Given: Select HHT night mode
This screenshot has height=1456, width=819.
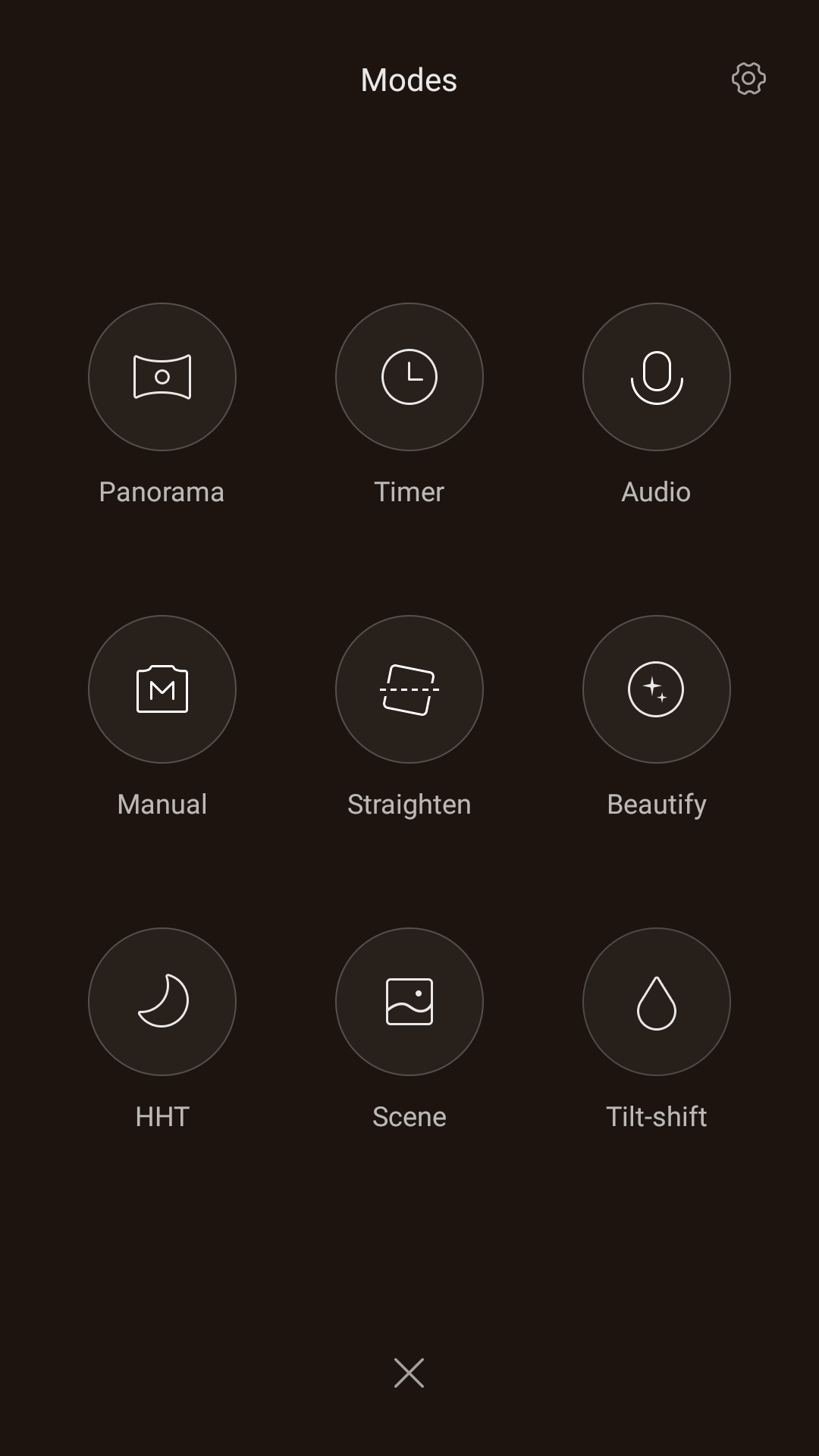Looking at the screenshot, I should [162, 1002].
